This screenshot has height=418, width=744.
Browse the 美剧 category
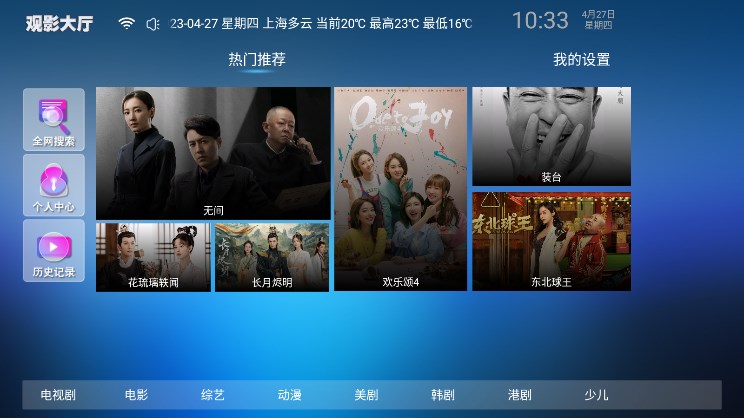[366, 395]
